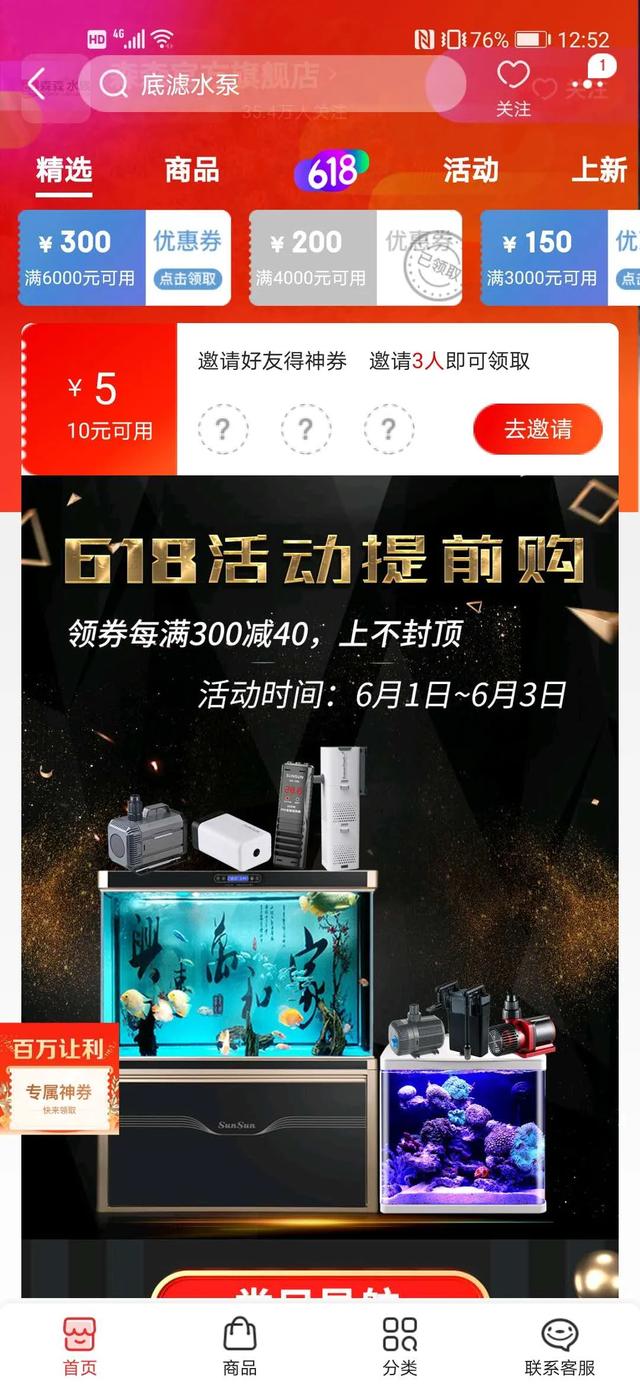
Task: Switch to the 上新 tab
Action: pos(598,170)
